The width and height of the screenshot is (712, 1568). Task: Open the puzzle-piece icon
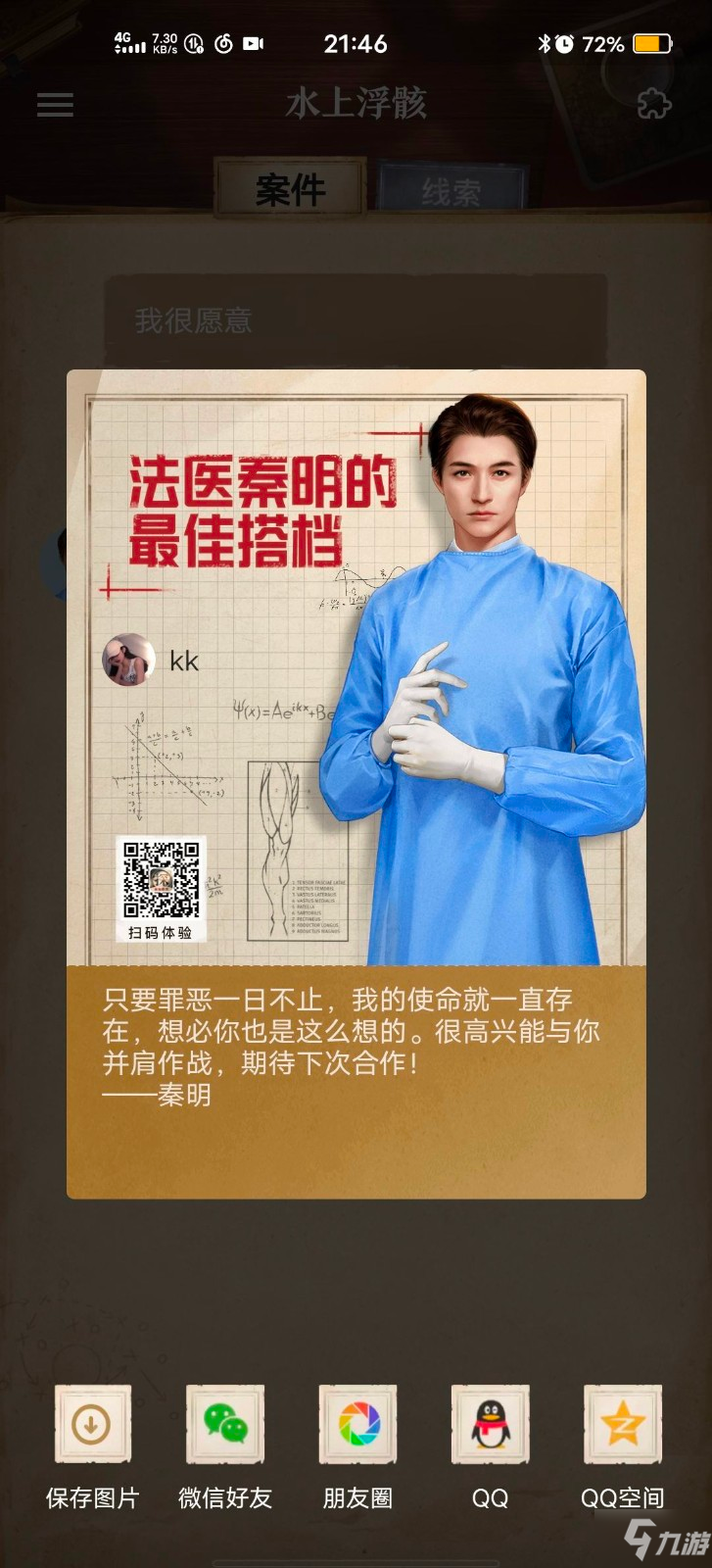pos(654,104)
